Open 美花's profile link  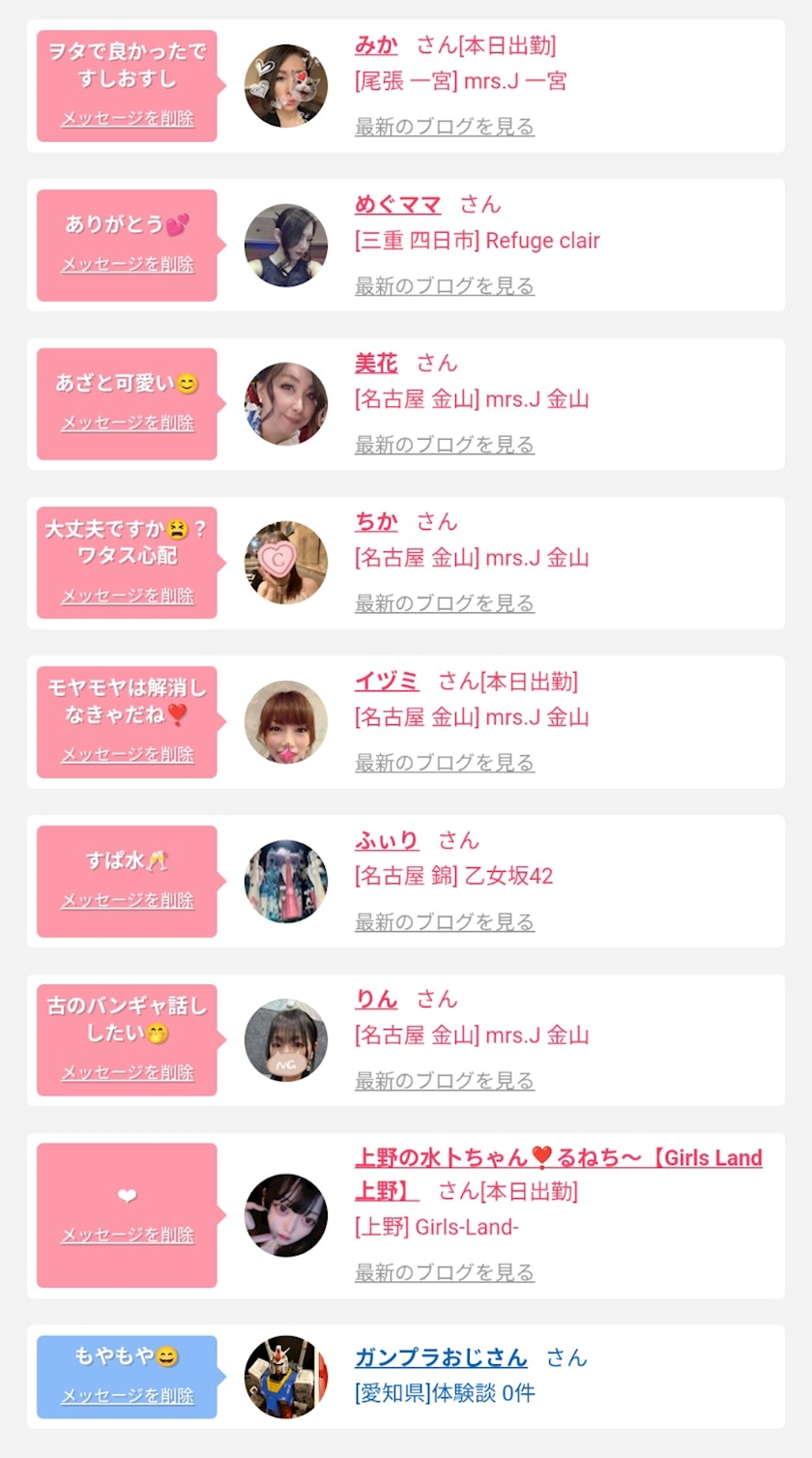[376, 364]
